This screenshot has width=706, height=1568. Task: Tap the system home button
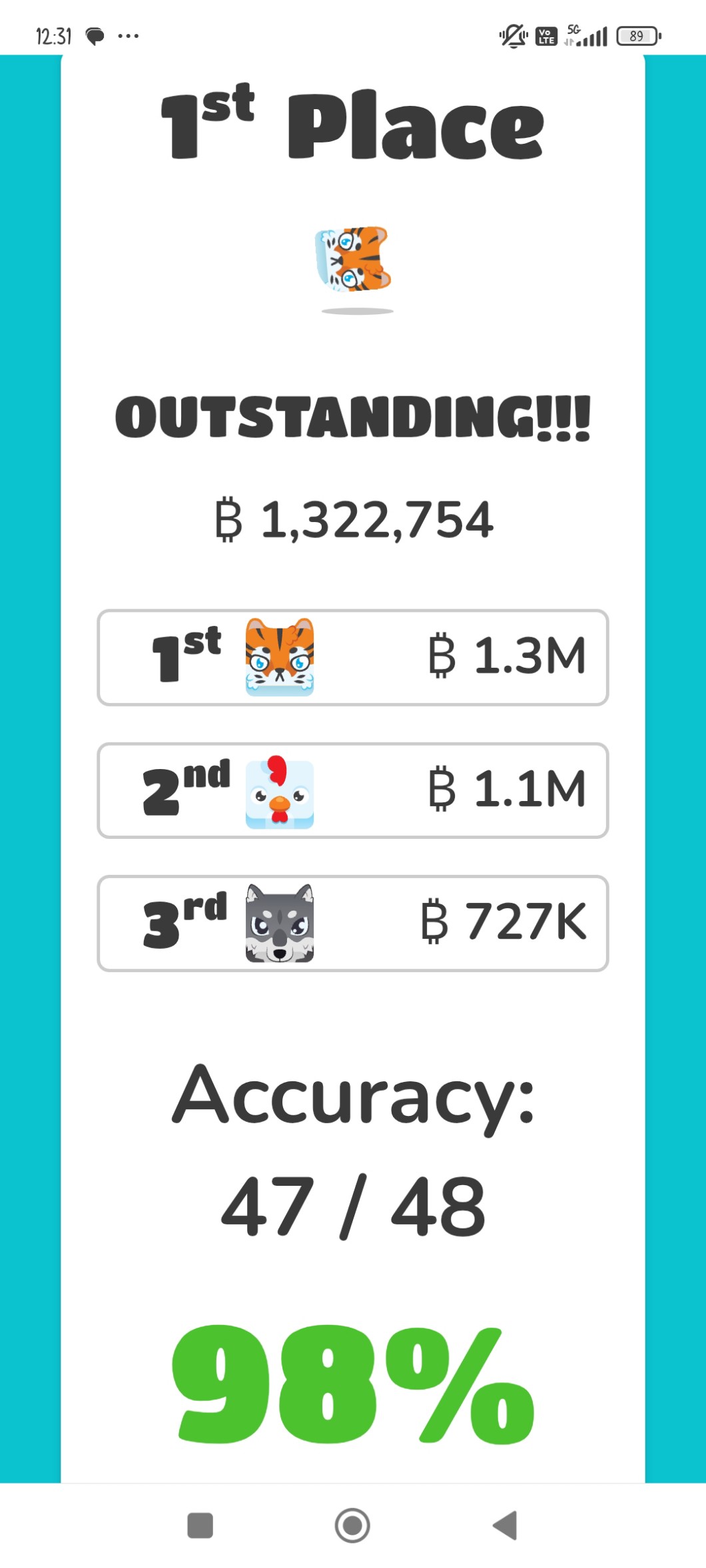coord(352,1525)
